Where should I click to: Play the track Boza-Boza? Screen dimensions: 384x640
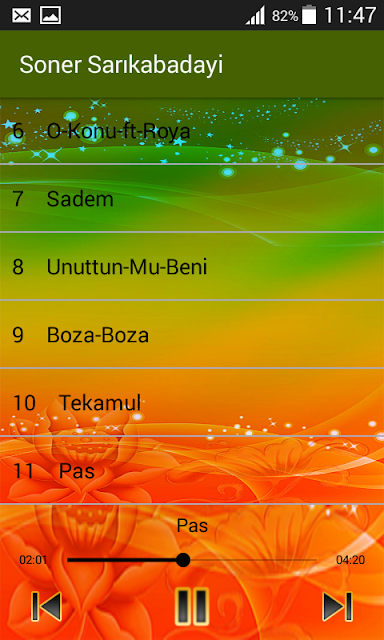pyautogui.click(x=192, y=334)
